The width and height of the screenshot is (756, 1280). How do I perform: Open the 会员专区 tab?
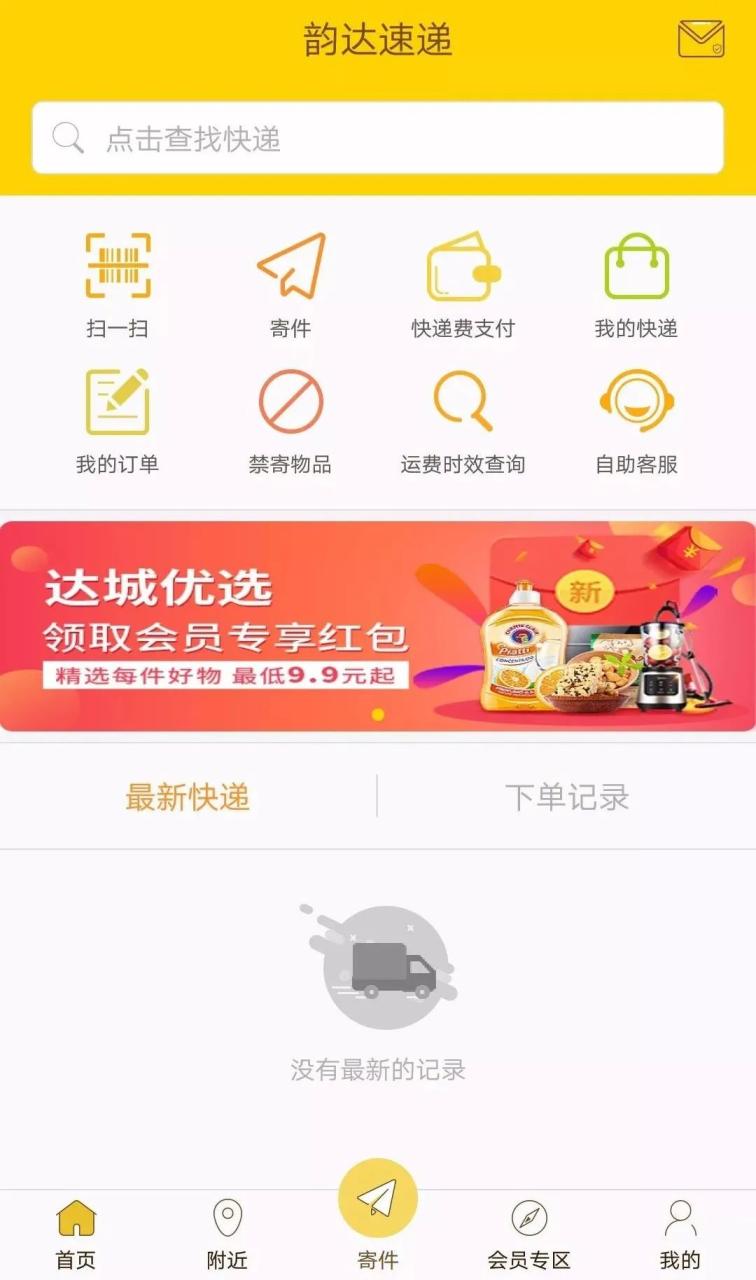pyautogui.click(x=529, y=1234)
